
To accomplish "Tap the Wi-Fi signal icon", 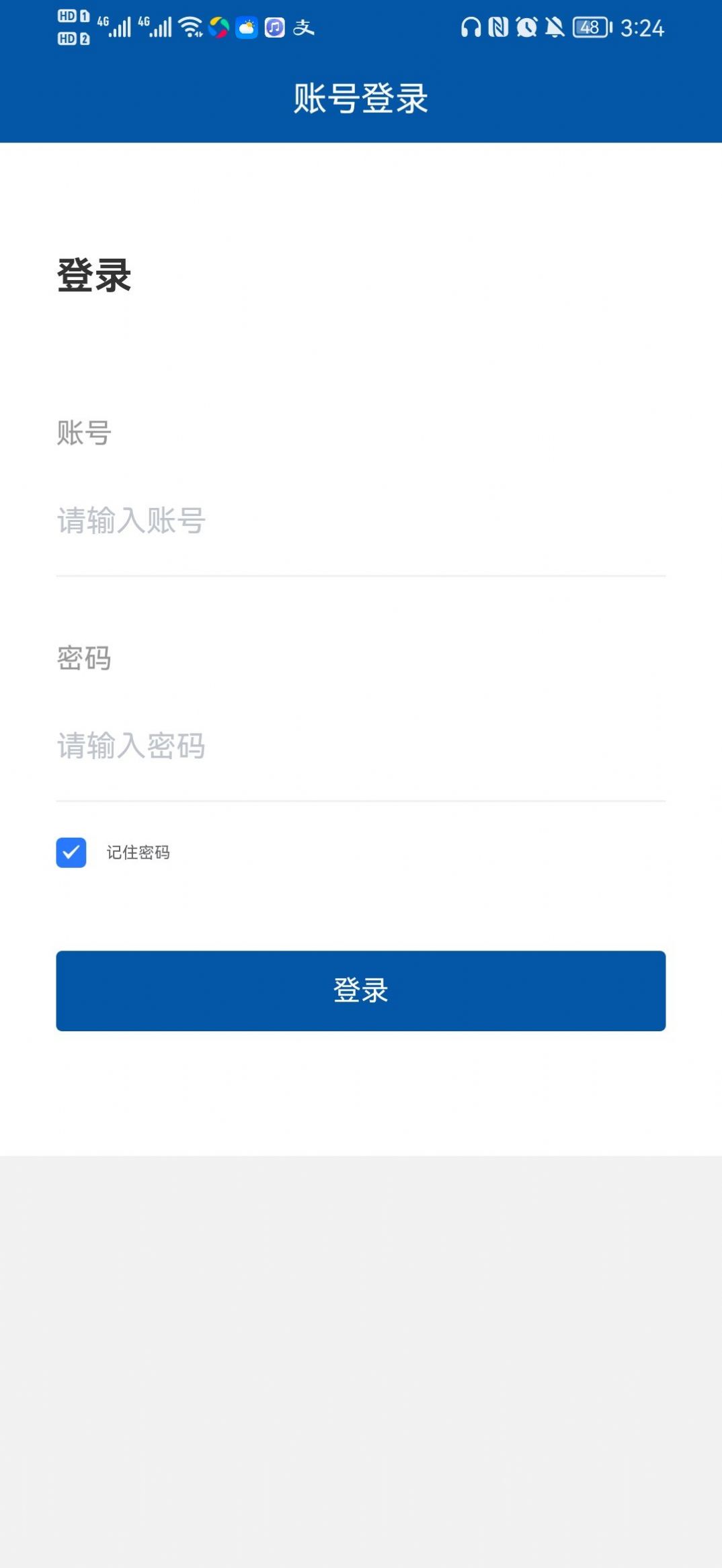I will (x=189, y=26).
